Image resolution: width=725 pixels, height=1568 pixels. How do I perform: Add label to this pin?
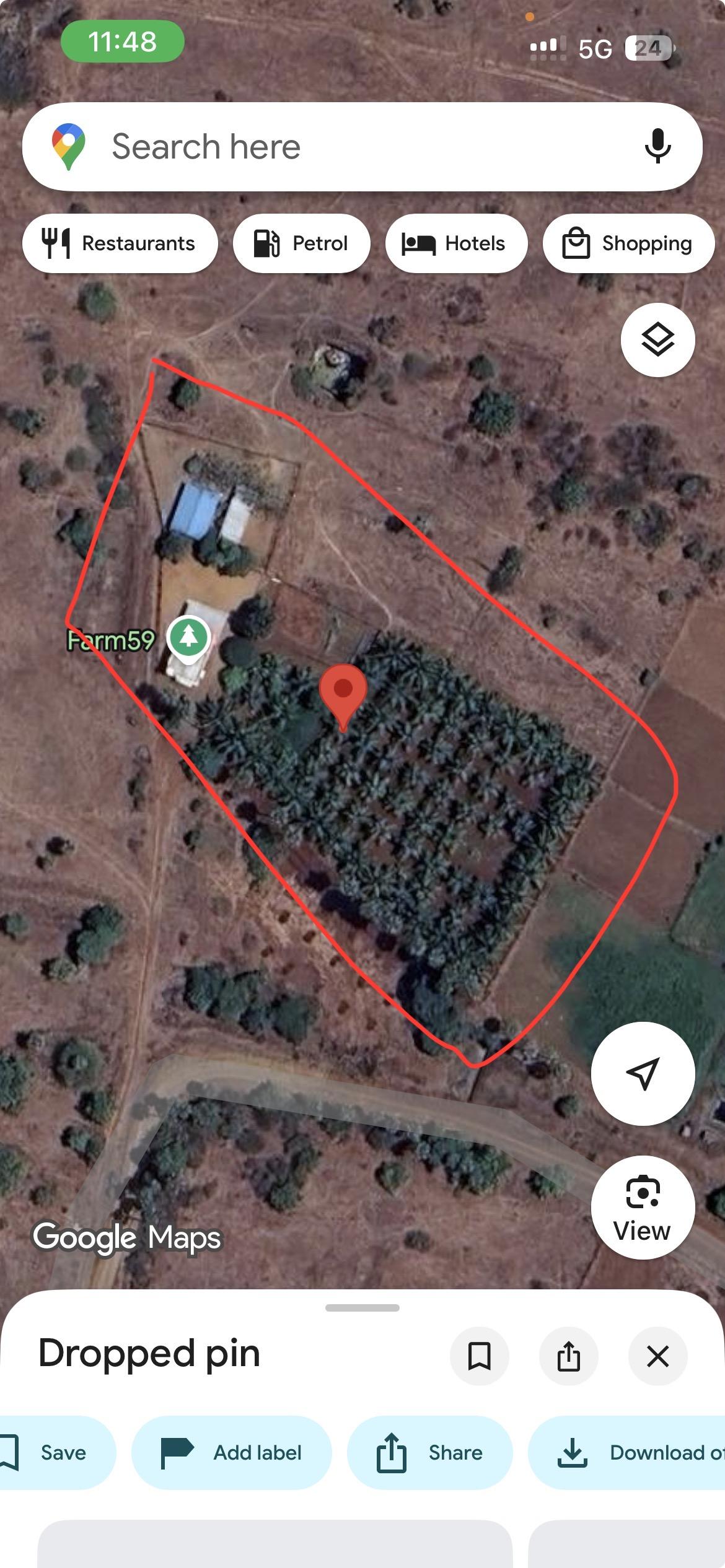click(x=232, y=1452)
